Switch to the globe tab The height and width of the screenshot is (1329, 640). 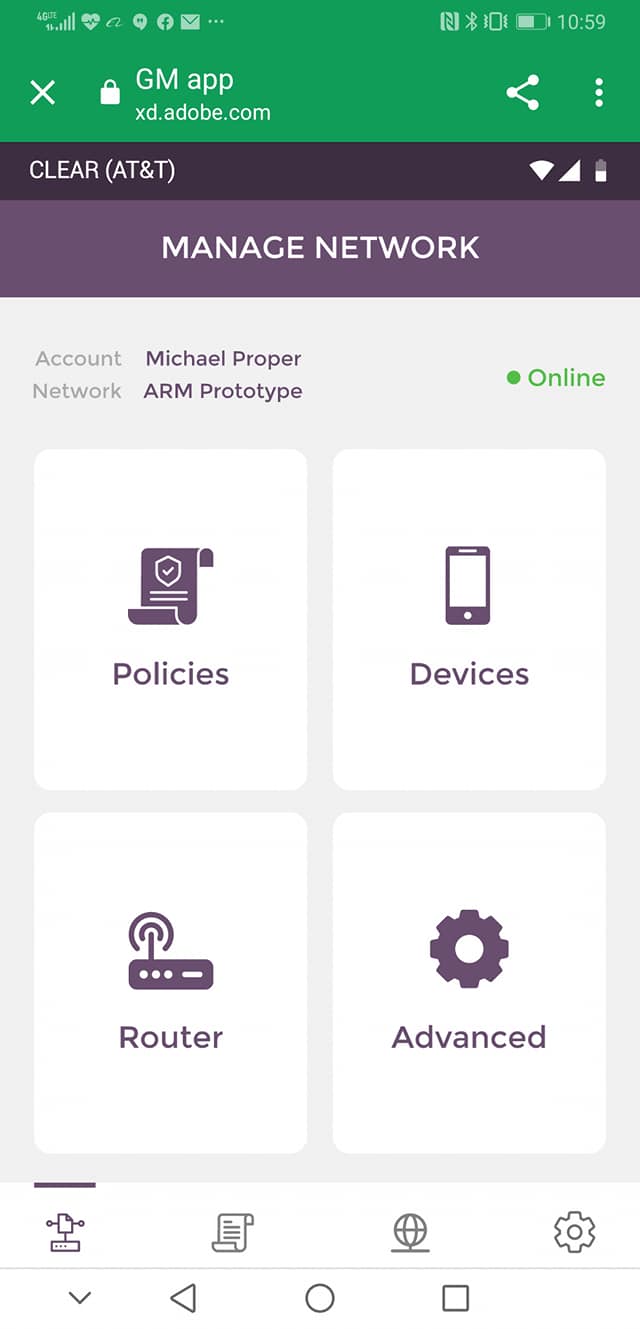click(x=410, y=1232)
